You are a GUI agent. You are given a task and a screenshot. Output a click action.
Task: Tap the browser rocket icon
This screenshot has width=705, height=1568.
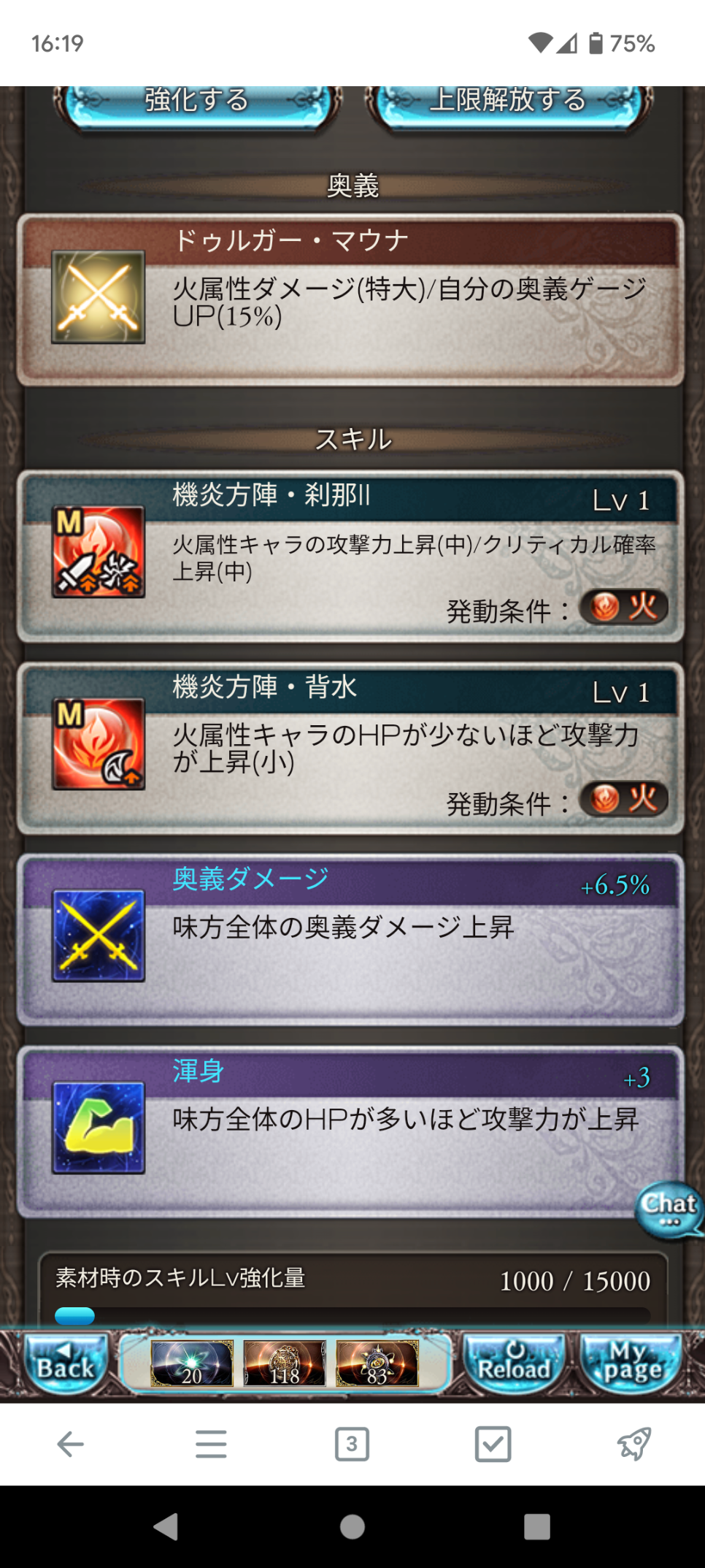click(633, 1444)
